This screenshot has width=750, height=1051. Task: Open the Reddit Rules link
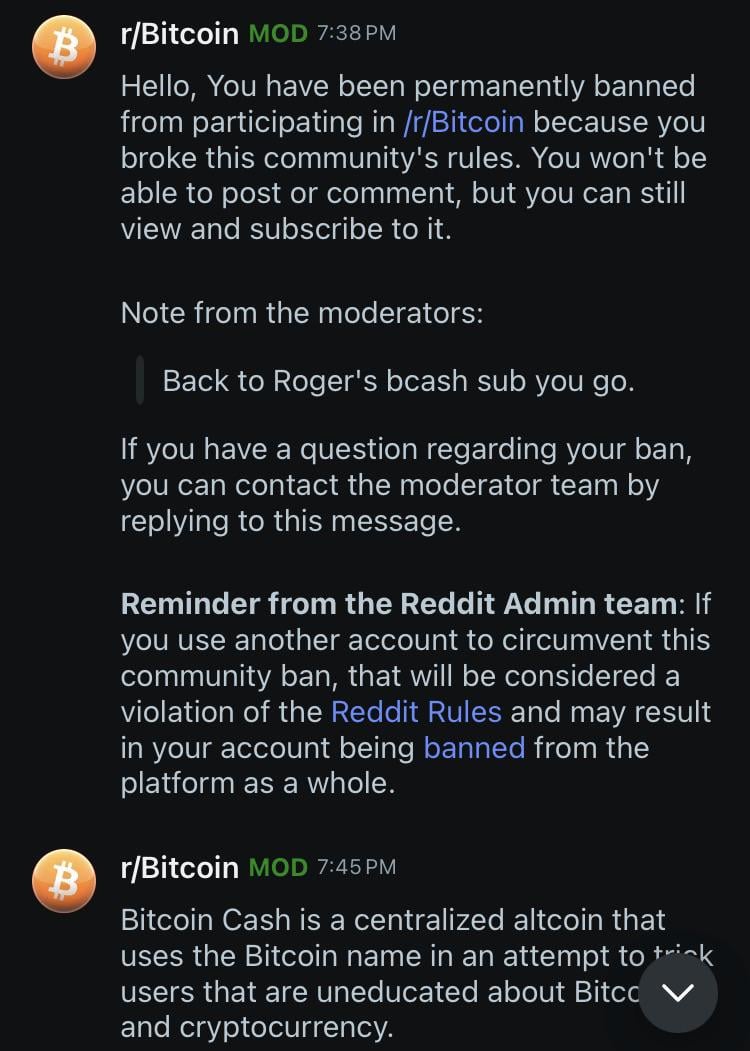pos(416,712)
